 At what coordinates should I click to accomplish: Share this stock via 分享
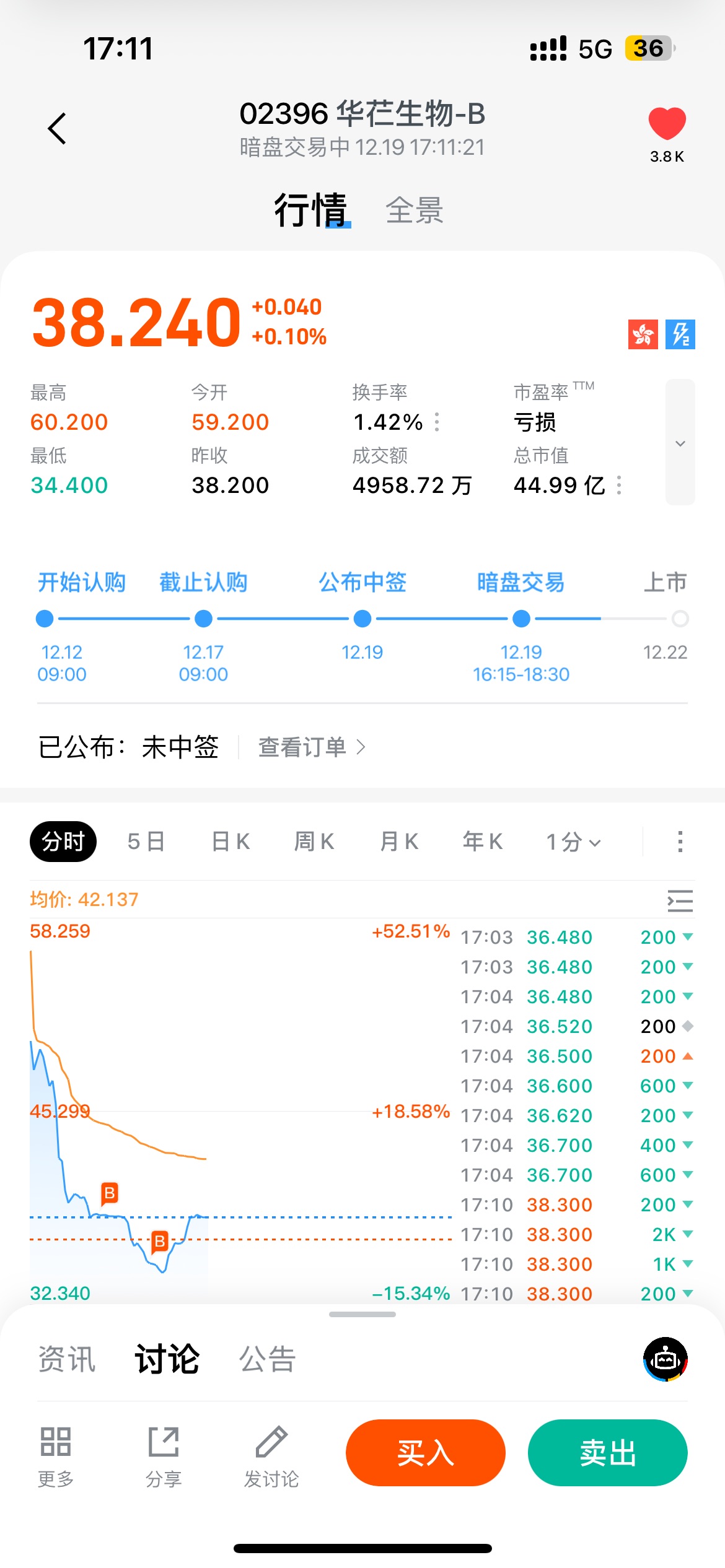point(164,1457)
